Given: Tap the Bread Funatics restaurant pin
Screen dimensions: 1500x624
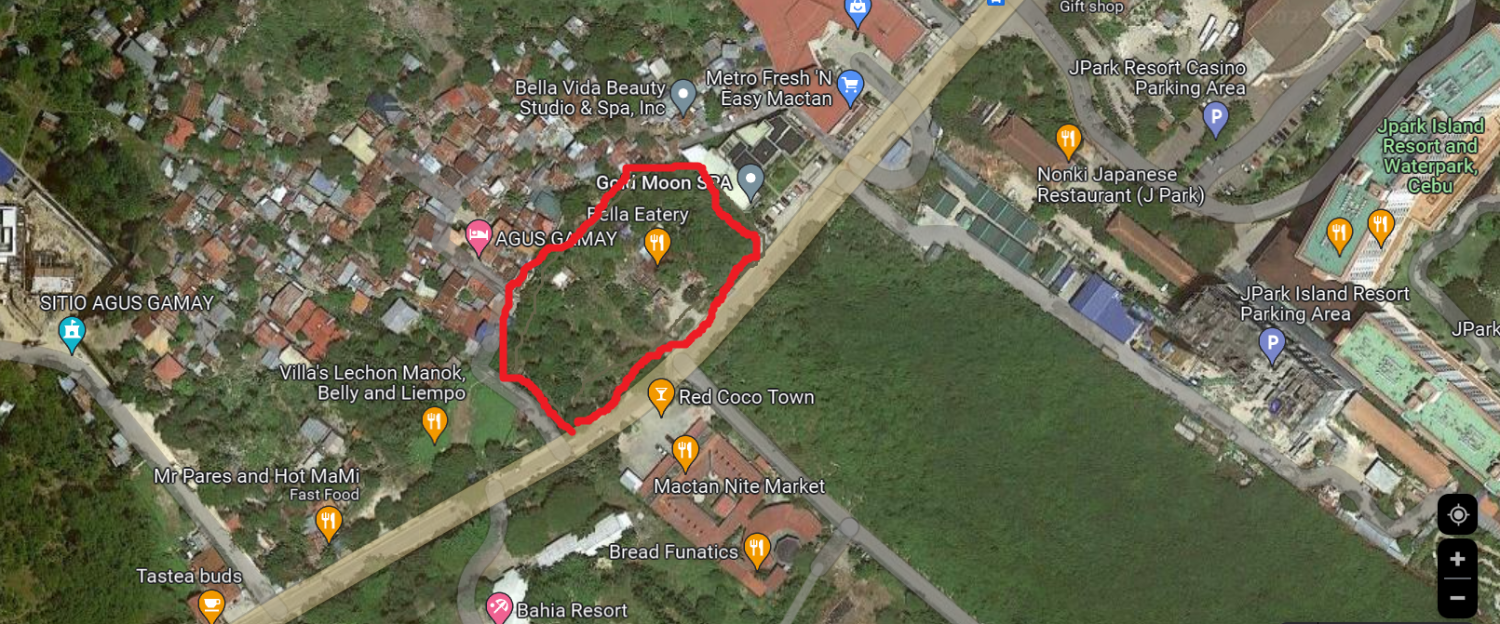Looking at the screenshot, I should click(757, 550).
